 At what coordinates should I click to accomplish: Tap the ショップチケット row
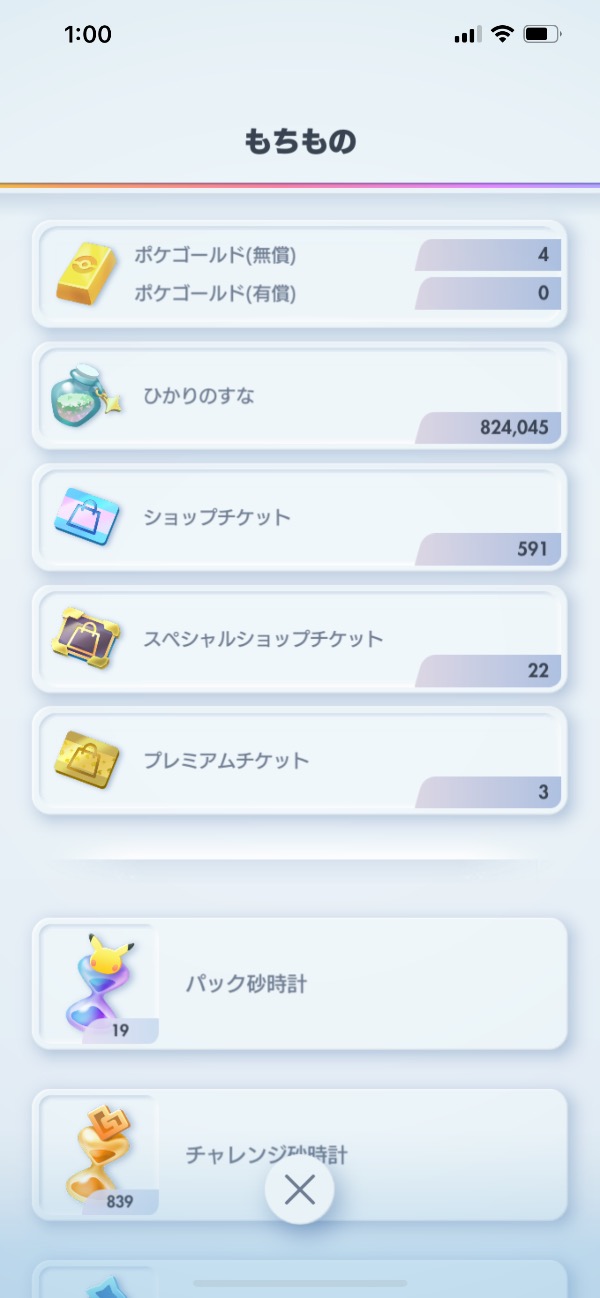coord(299,517)
